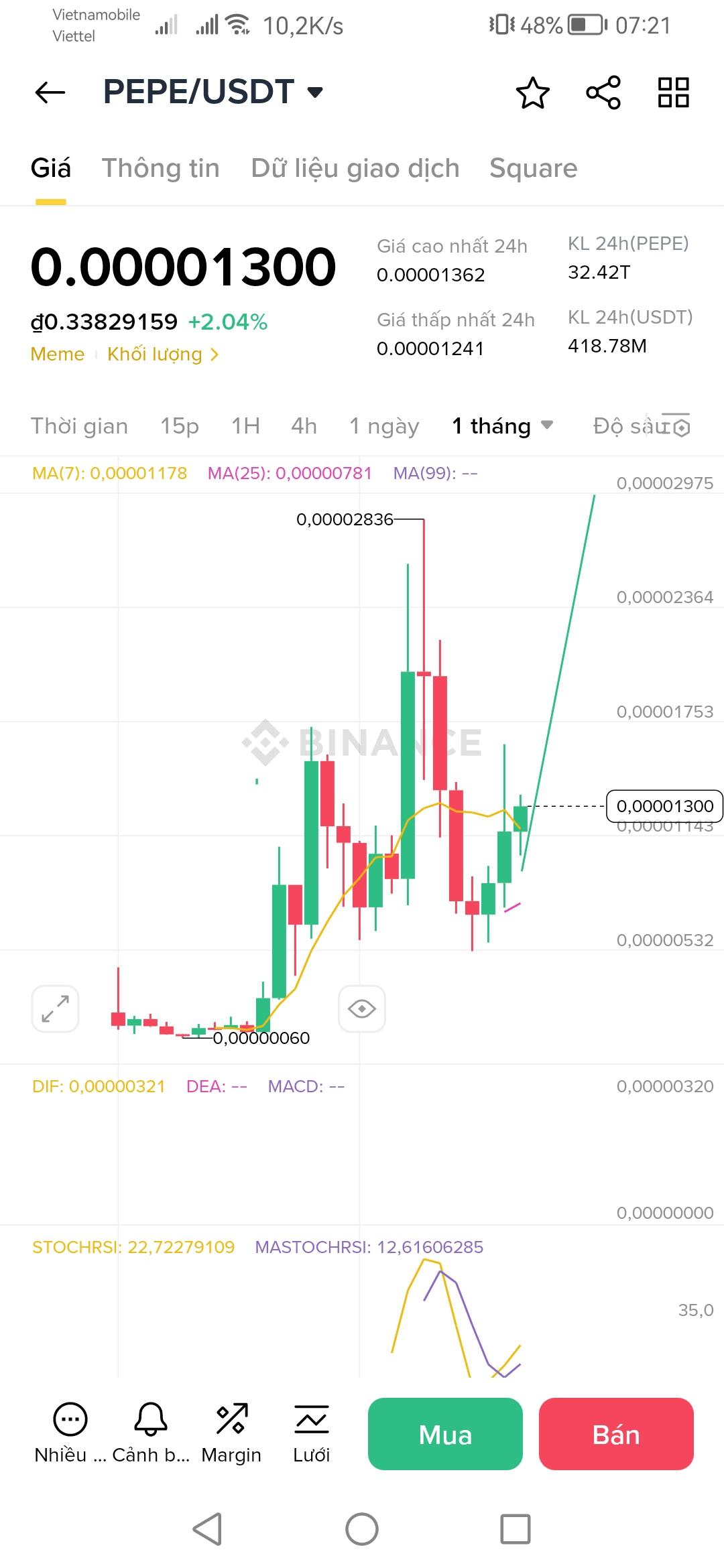Toggle chart visibility with the eye icon
The height and width of the screenshot is (1568, 724).
point(362,1008)
